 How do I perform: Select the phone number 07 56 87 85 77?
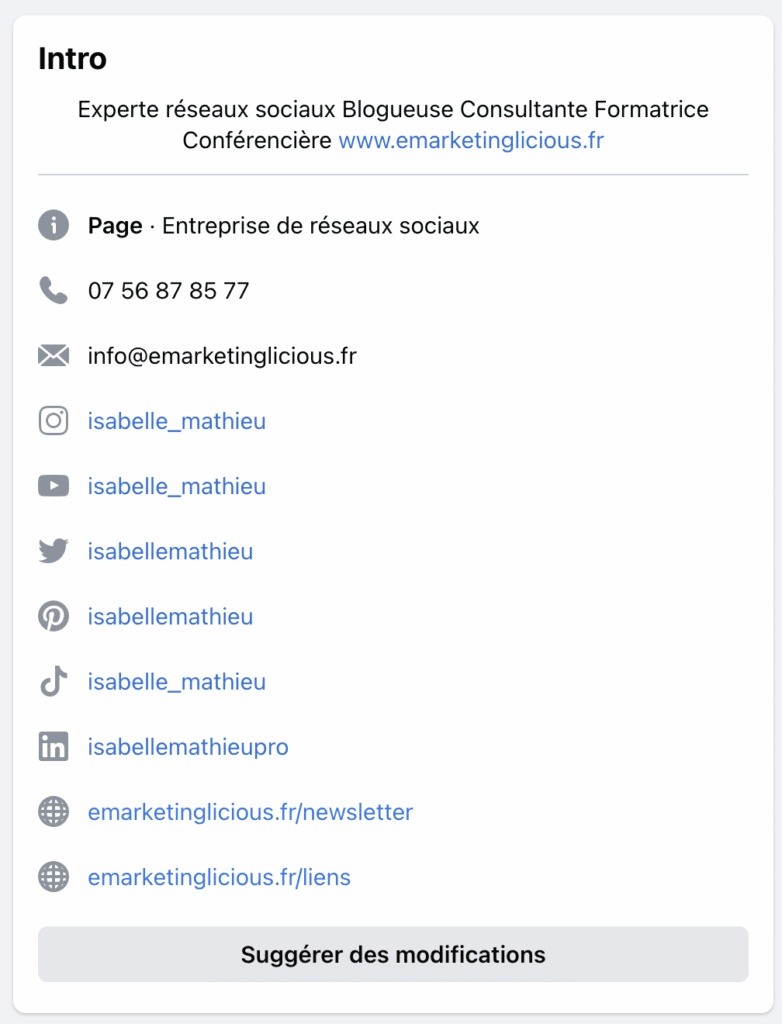tap(170, 290)
